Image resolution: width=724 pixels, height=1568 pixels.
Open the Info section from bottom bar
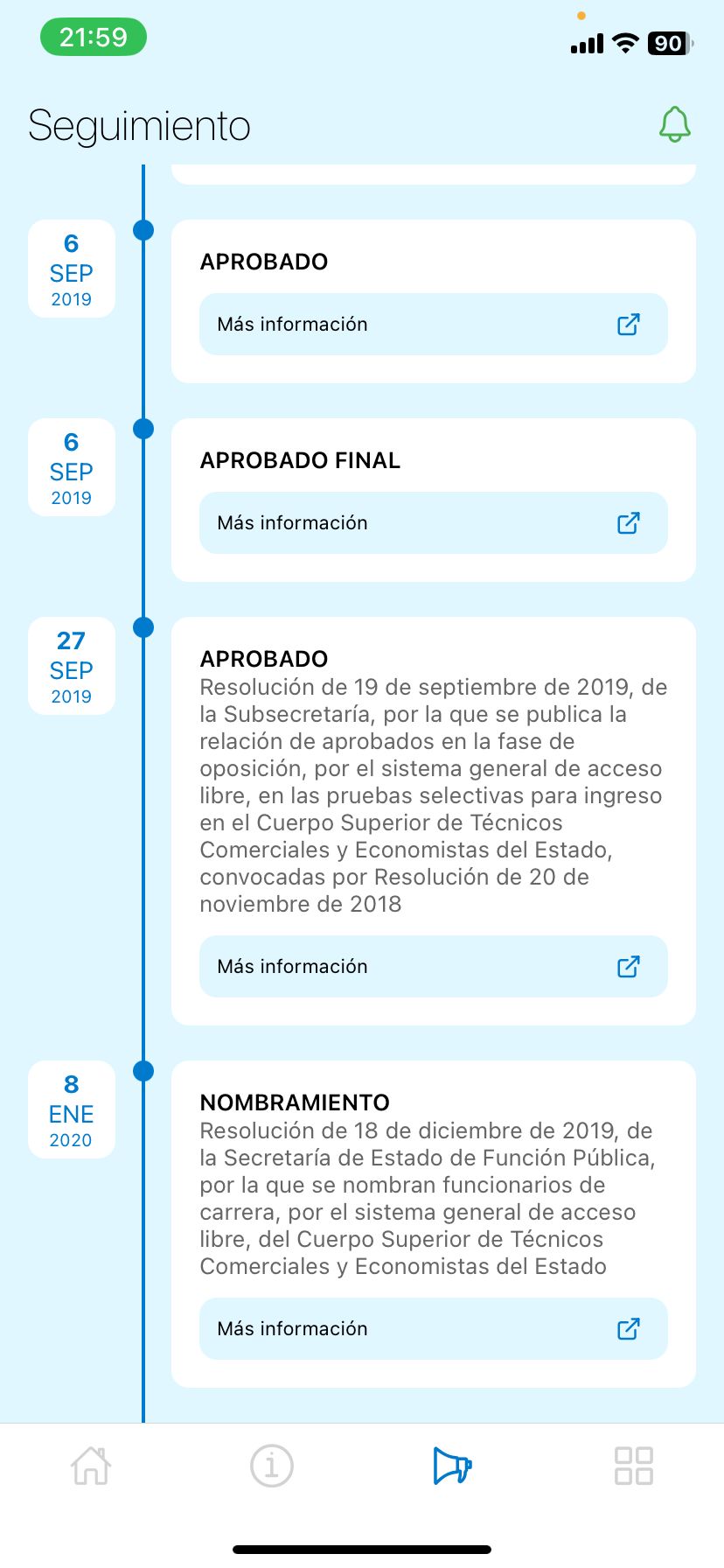coord(271,1466)
